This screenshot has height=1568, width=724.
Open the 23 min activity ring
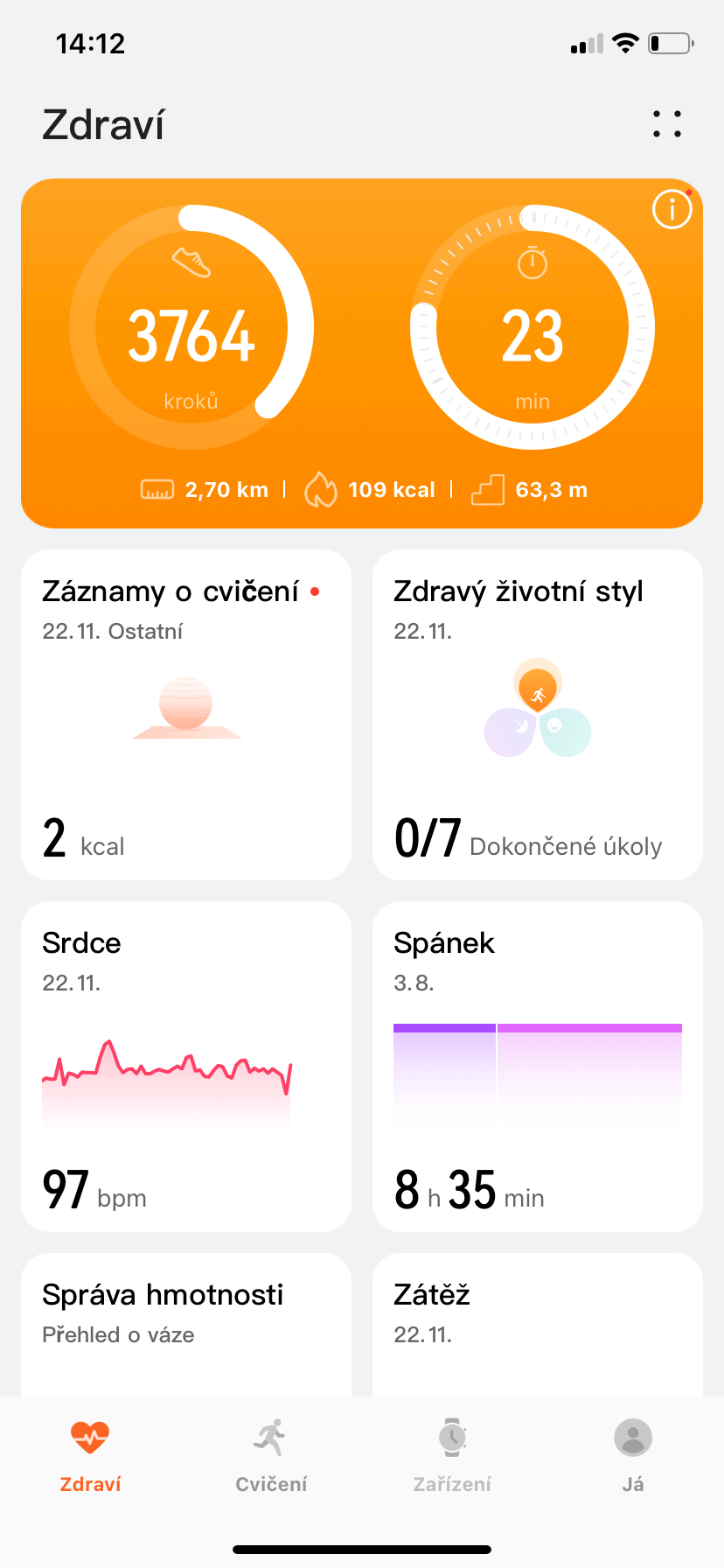[x=533, y=328]
